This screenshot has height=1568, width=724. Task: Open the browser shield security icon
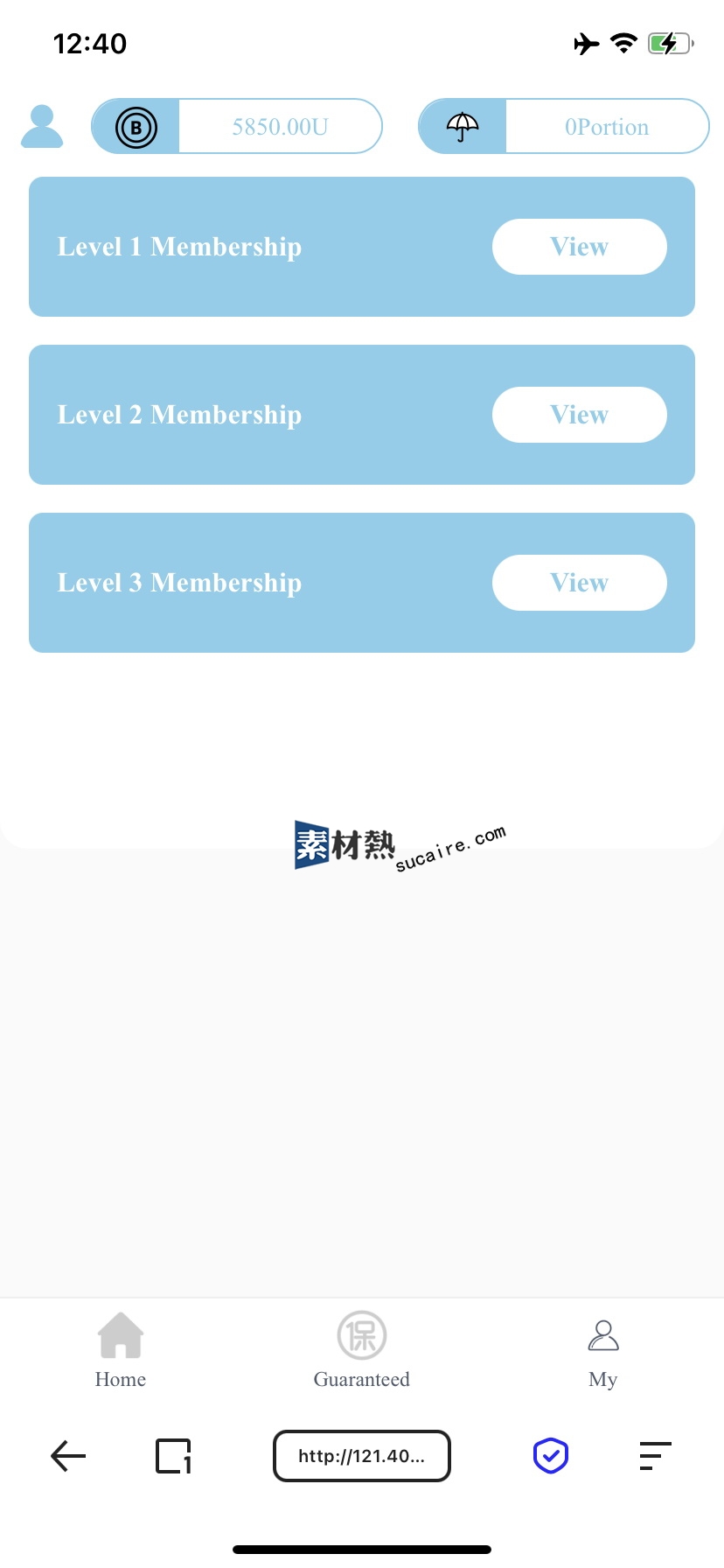point(551,1456)
